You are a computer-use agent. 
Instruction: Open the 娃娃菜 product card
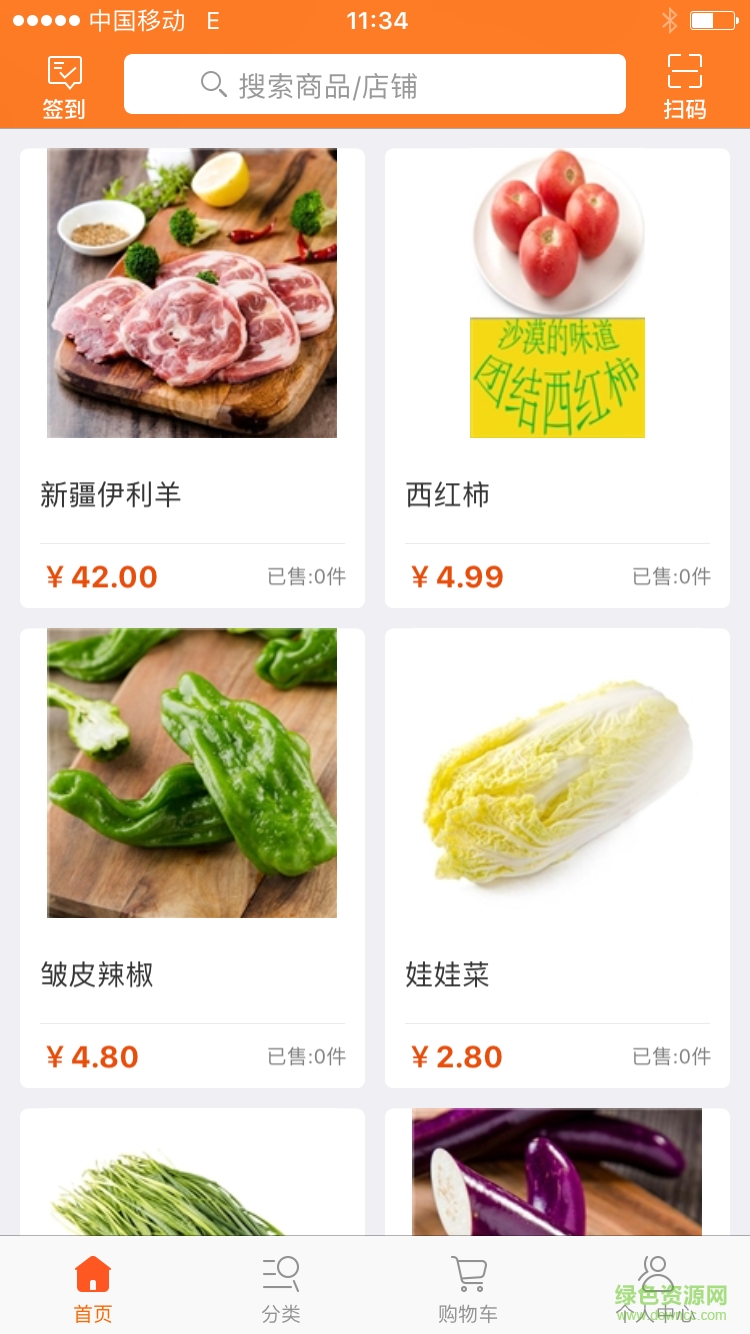coord(557,858)
